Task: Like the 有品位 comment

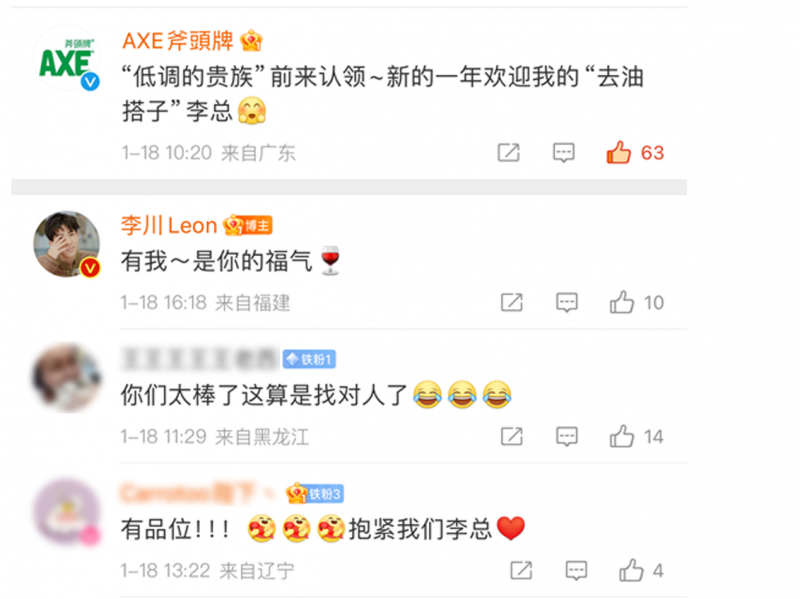Action: tap(631, 570)
